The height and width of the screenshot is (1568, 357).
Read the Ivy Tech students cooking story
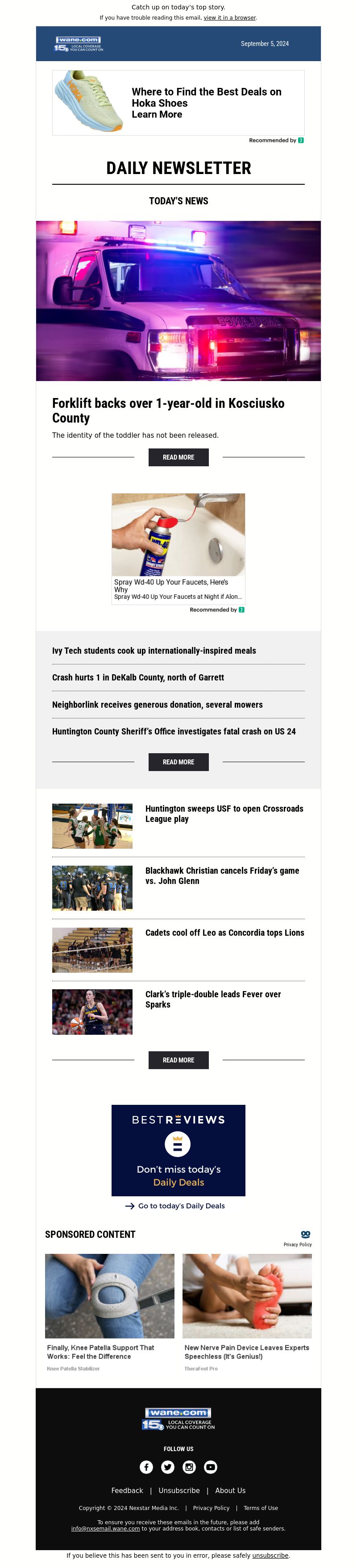coord(154,651)
